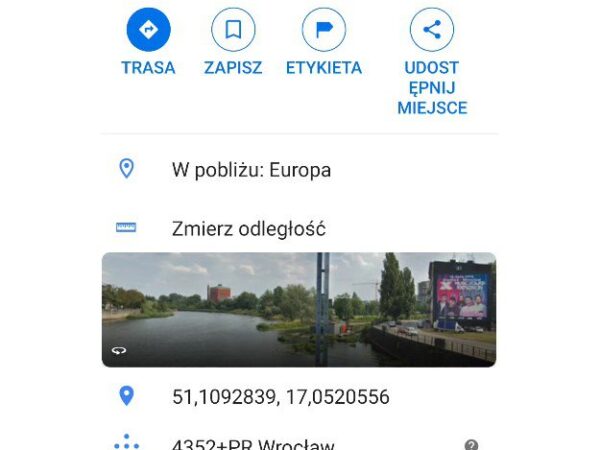Share this place with Udostępnij miejsce
The width and height of the screenshot is (600, 450).
coord(432,30)
